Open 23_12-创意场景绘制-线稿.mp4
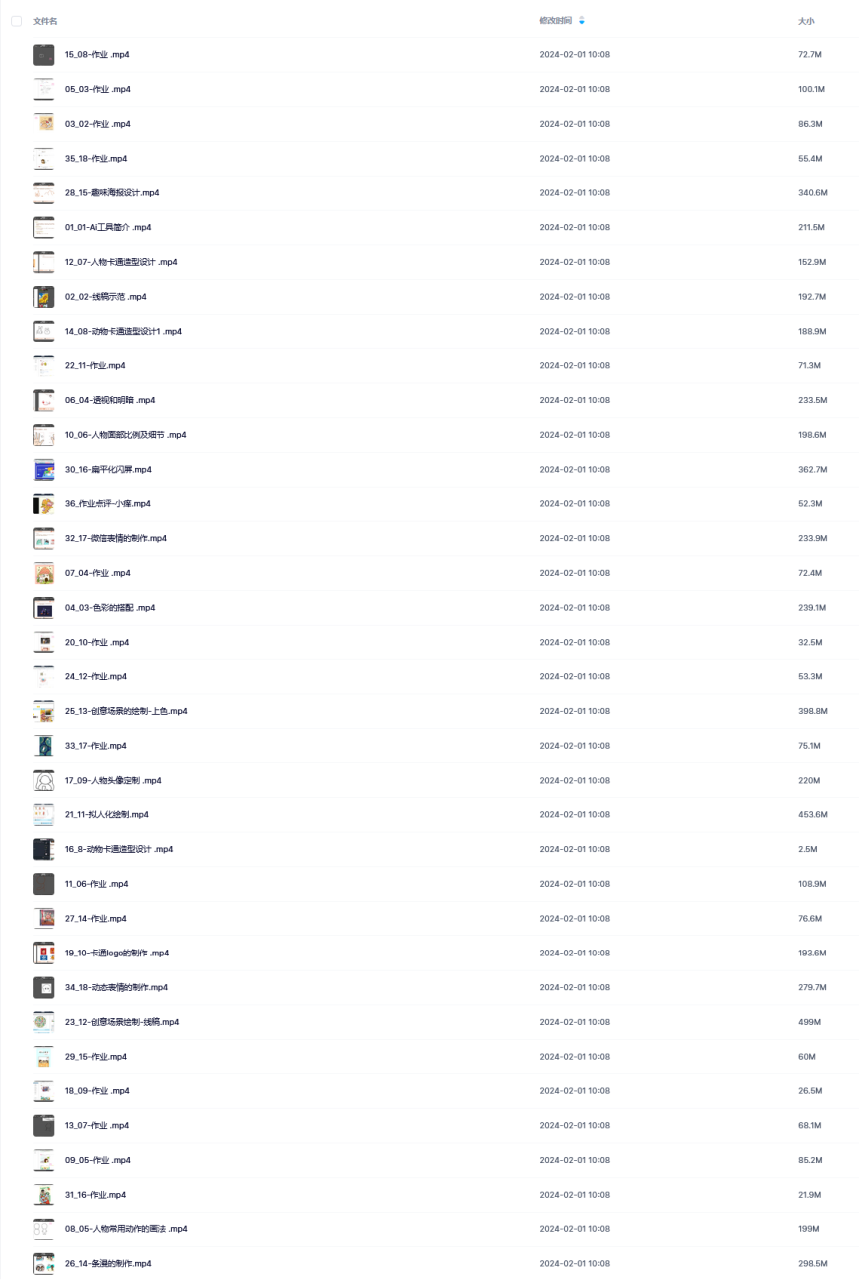Viewport: 859px width, 1280px height. pos(121,1022)
